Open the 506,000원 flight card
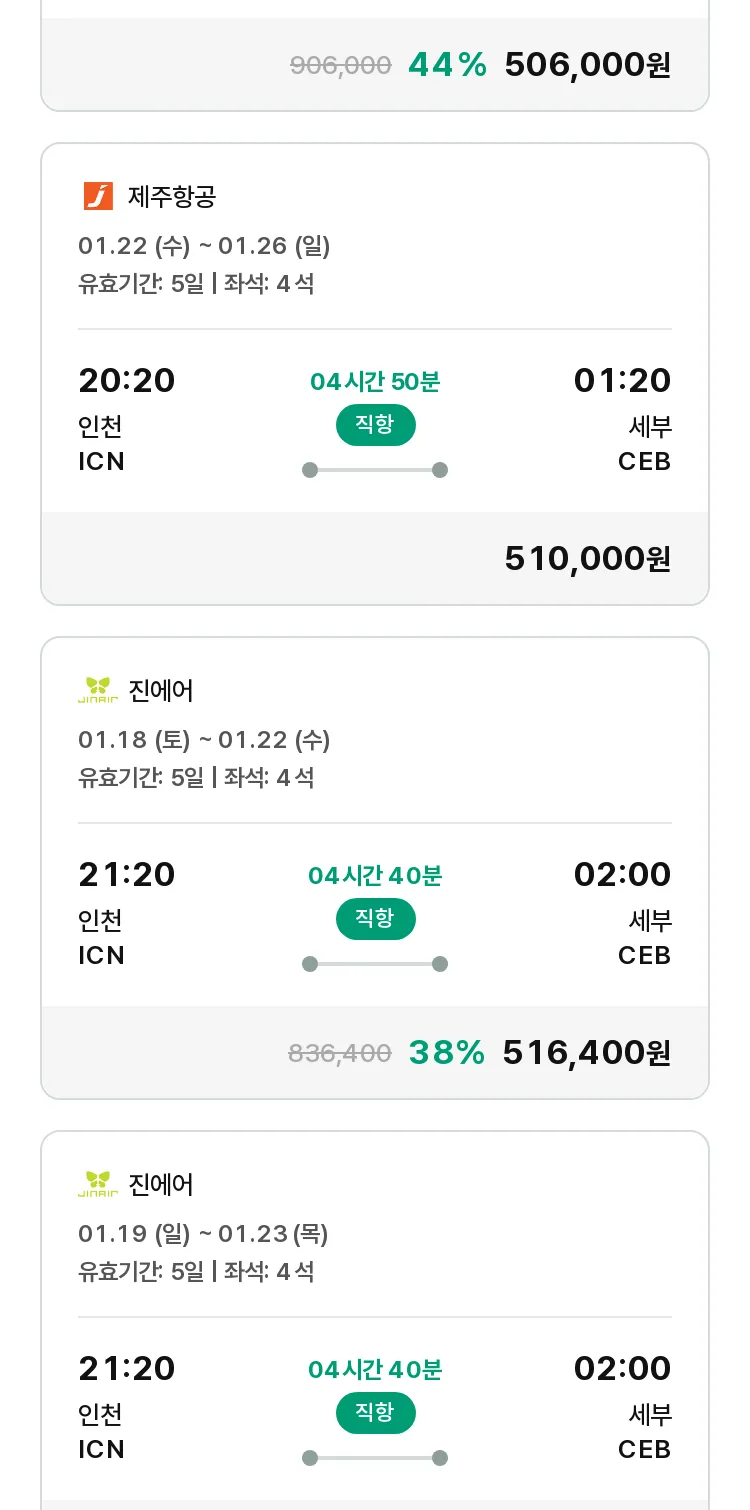The image size is (750, 1510). tap(375, 56)
